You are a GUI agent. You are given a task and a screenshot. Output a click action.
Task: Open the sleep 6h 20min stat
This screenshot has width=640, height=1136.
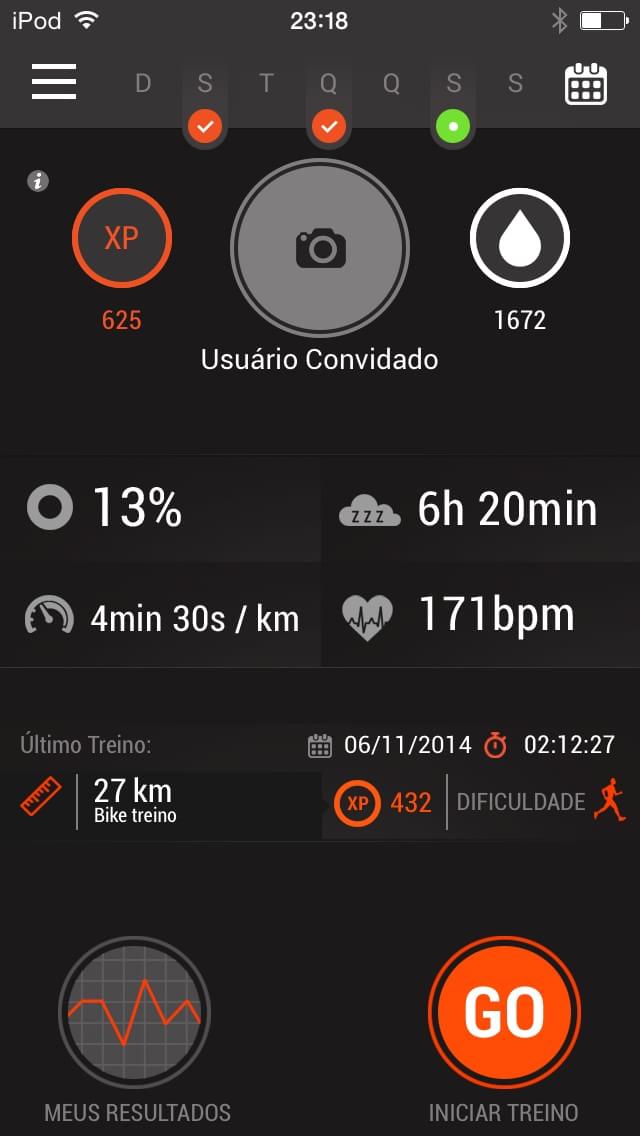point(481,508)
